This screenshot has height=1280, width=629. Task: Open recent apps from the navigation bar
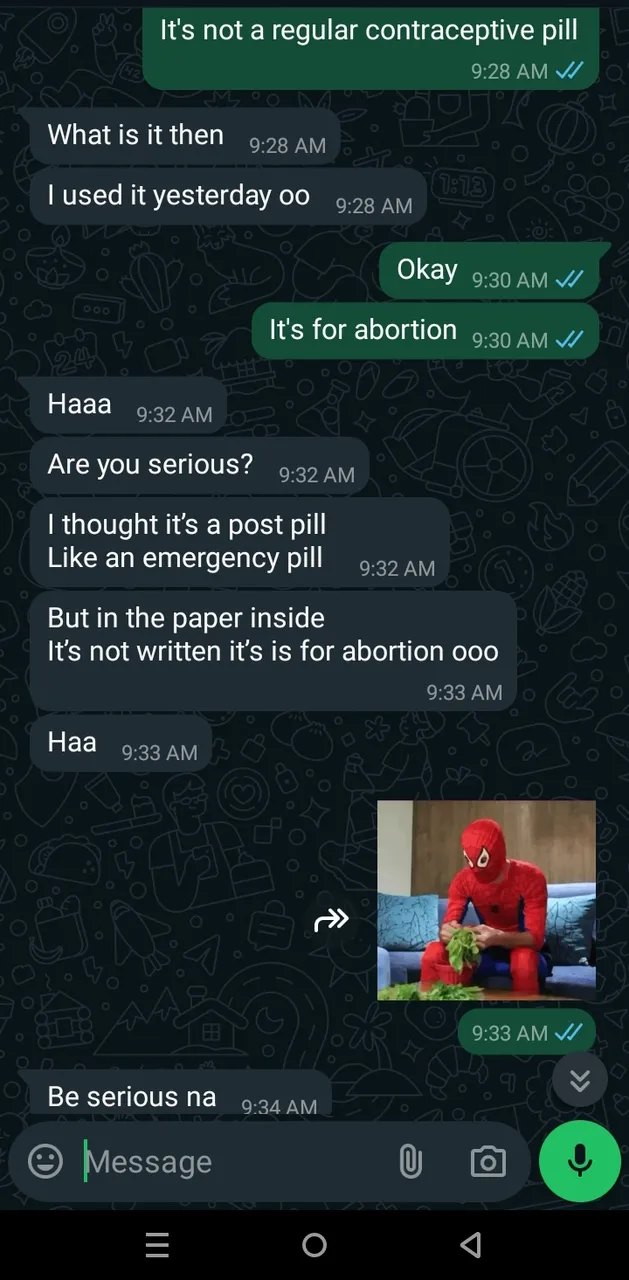(157, 1245)
